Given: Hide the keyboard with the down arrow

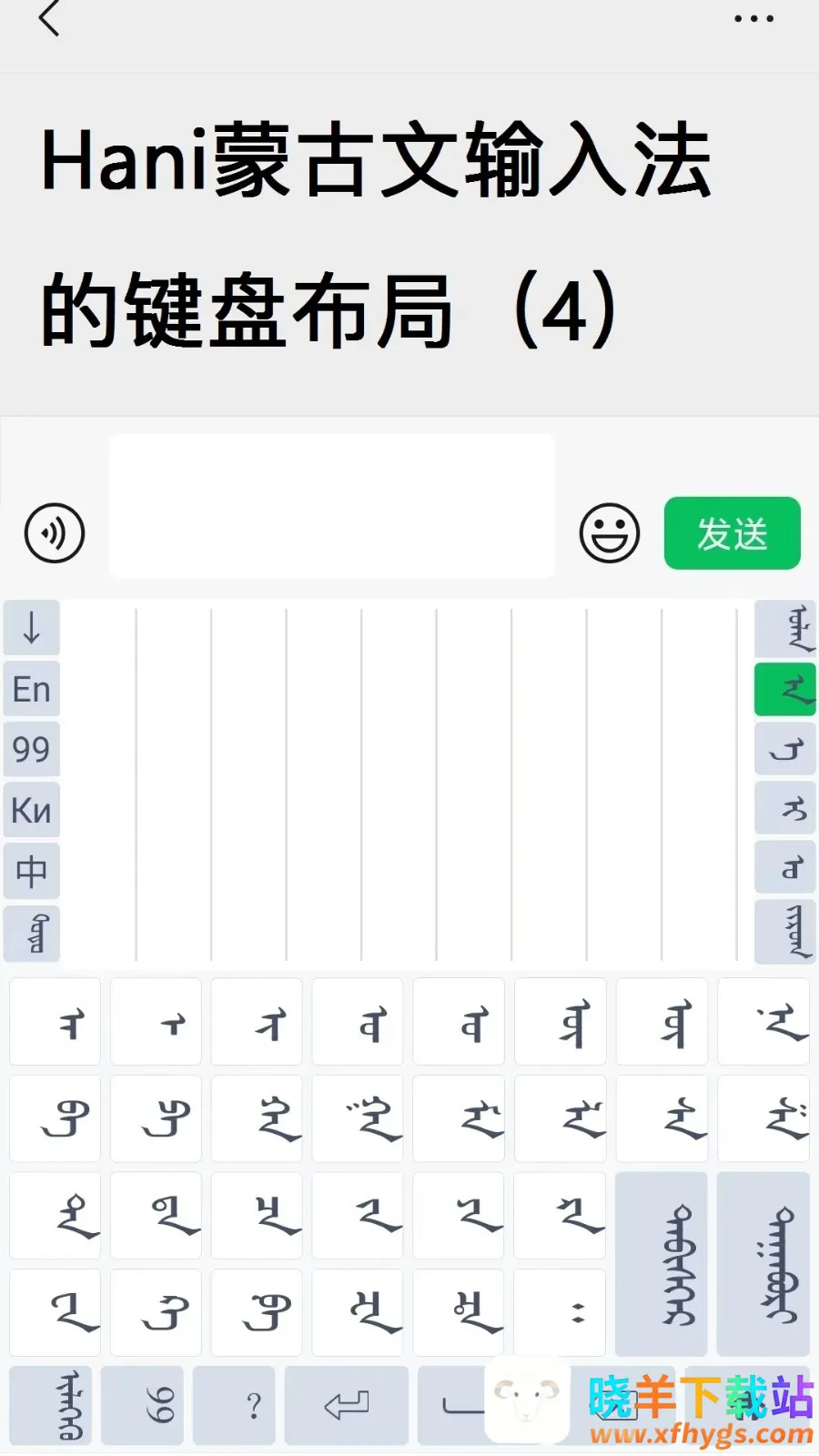Looking at the screenshot, I should click(x=32, y=628).
